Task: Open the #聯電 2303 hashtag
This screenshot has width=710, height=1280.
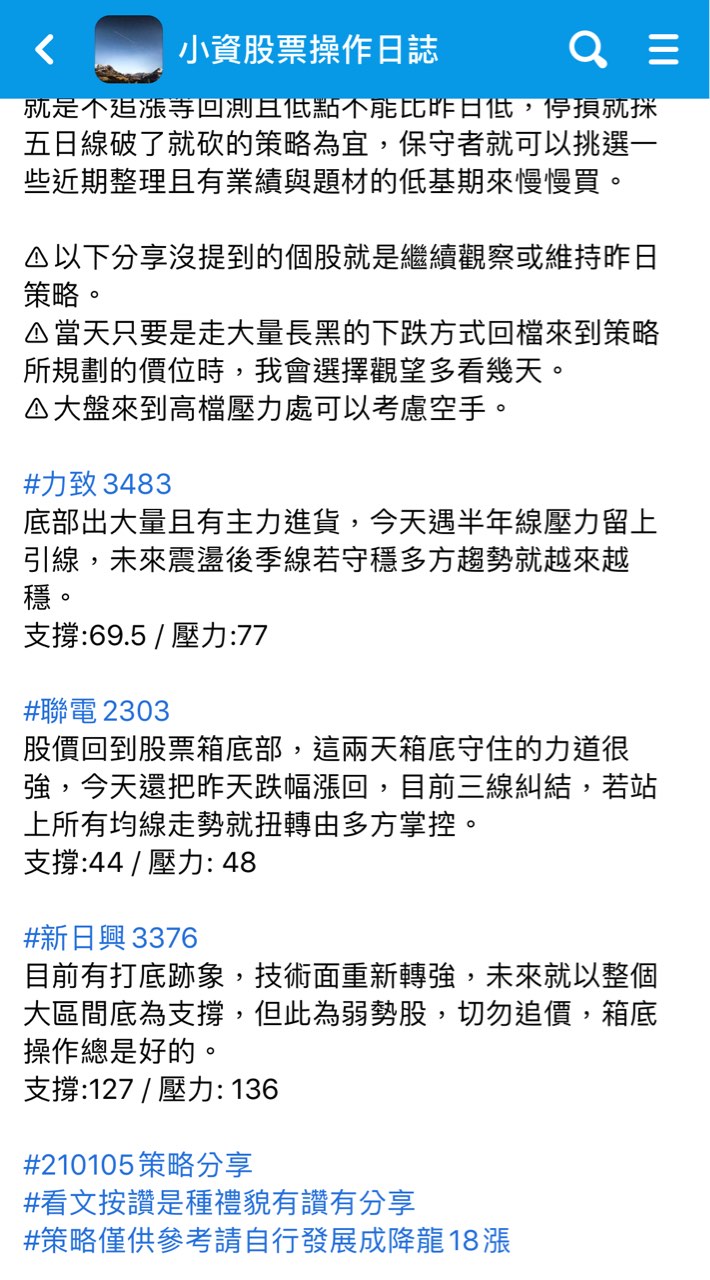Action: click(x=97, y=711)
